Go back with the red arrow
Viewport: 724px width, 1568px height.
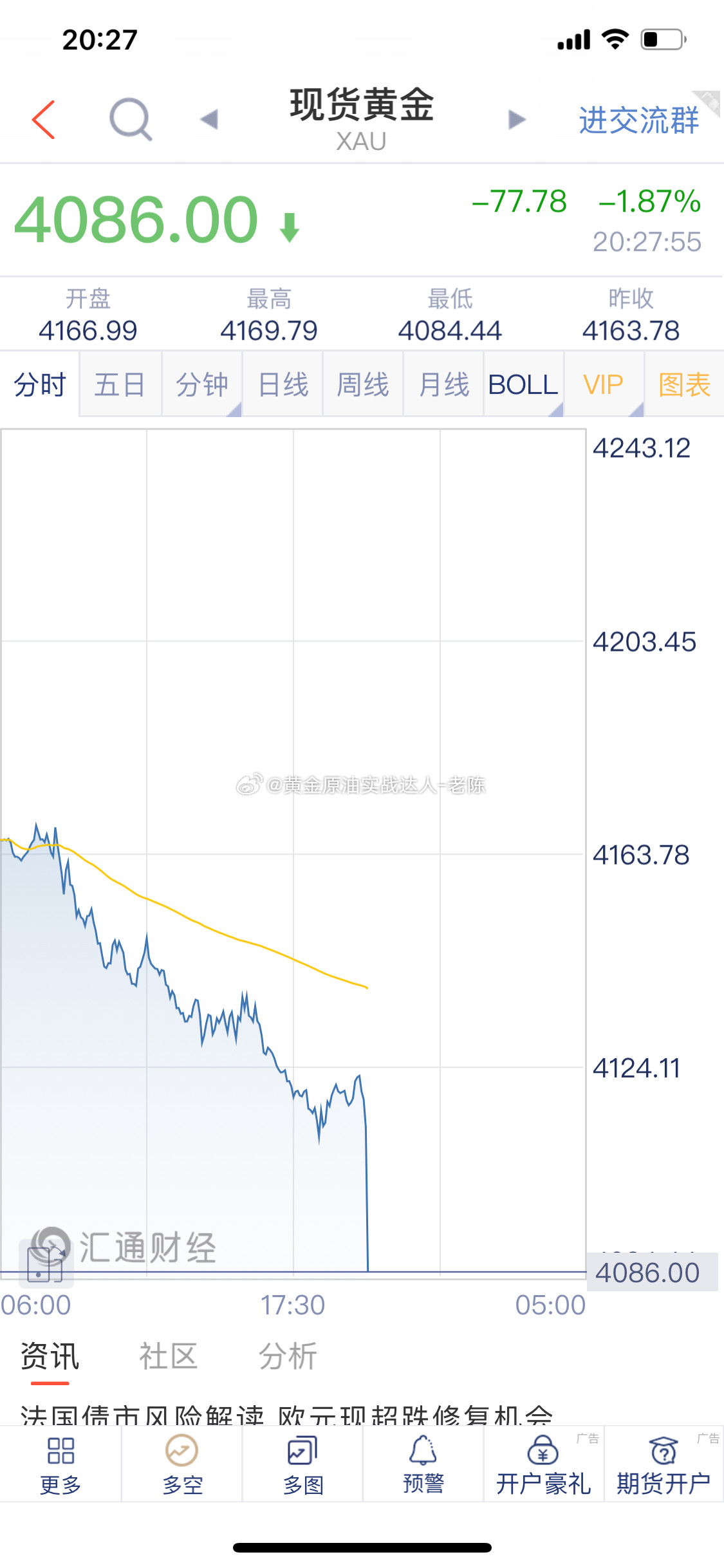pyautogui.click(x=44, y=120)
